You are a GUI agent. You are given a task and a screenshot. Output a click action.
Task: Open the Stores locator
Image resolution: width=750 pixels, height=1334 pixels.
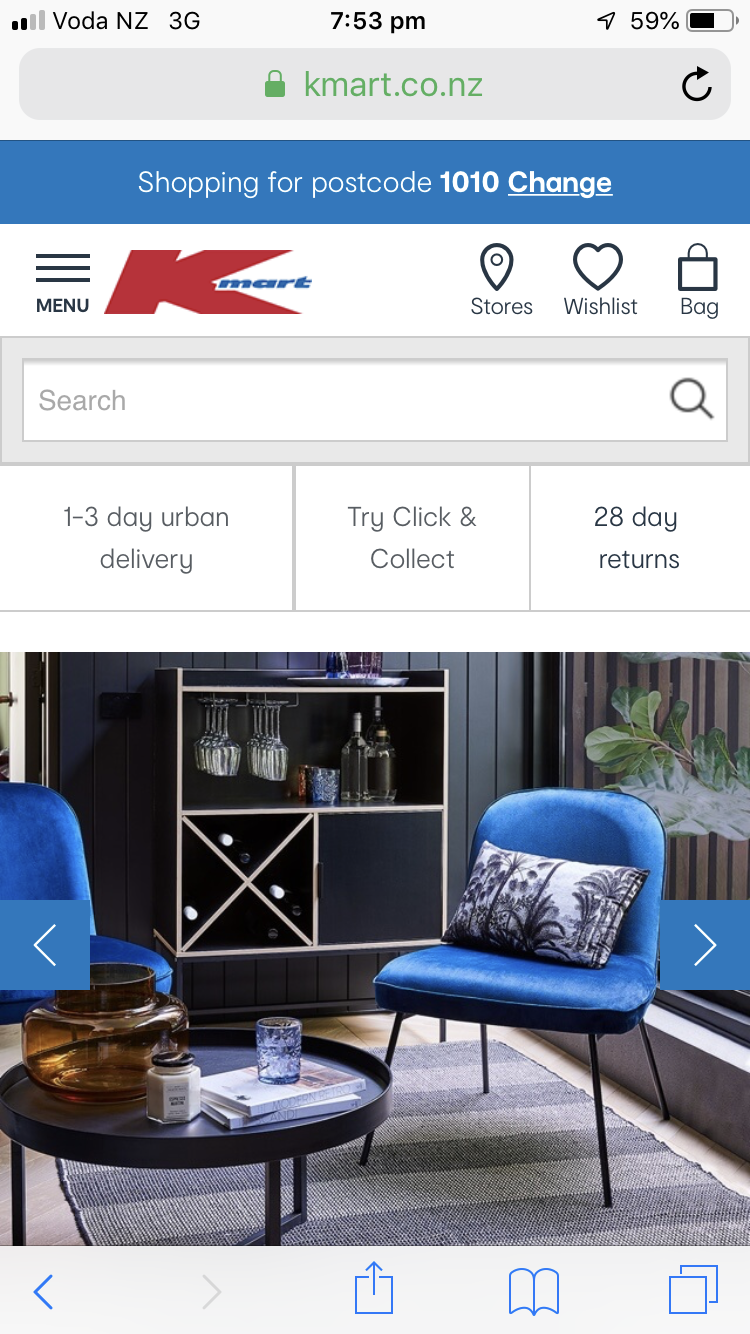coord(501,281)
